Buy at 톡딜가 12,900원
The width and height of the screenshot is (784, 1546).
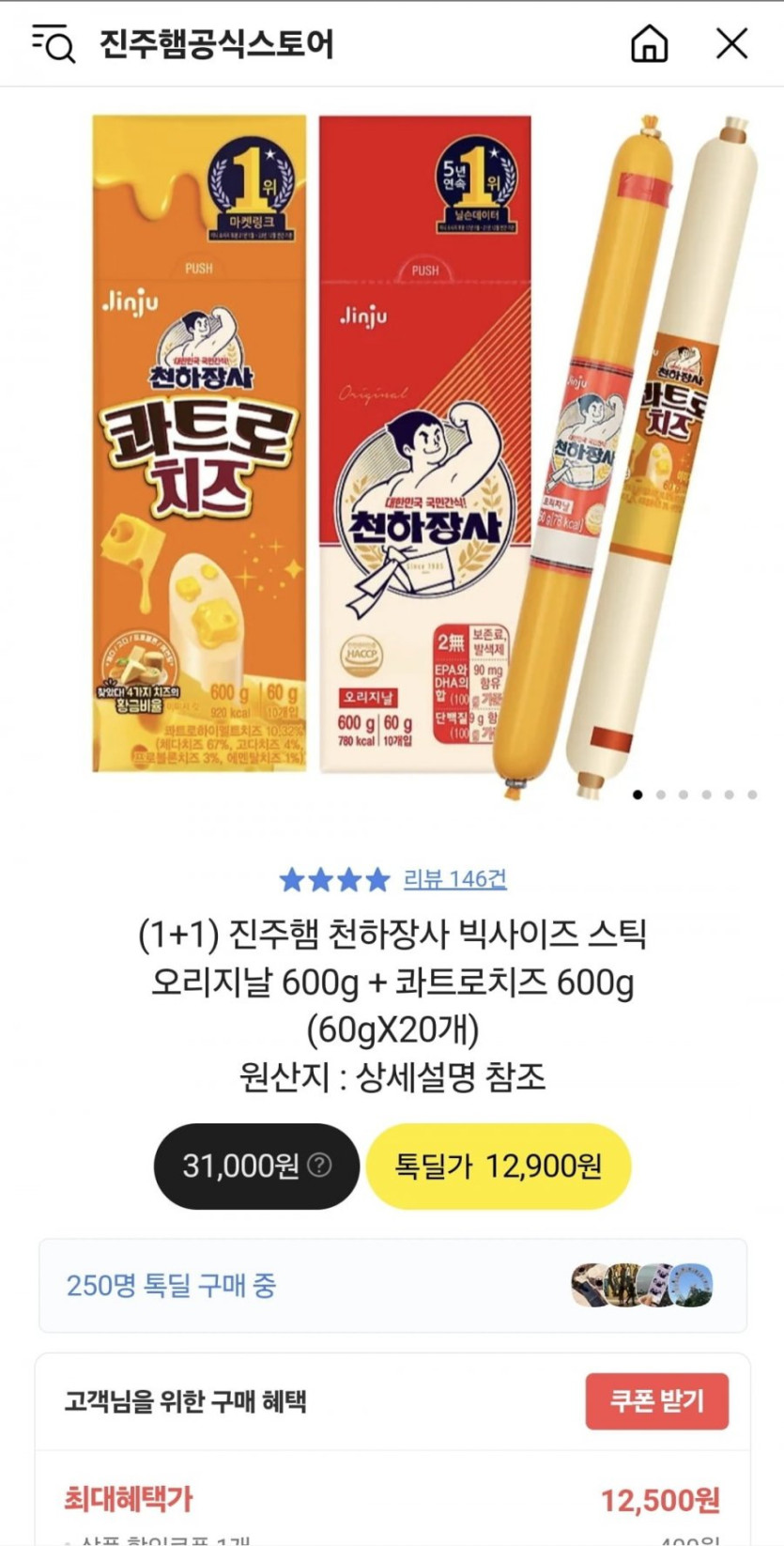point(498,1166)
